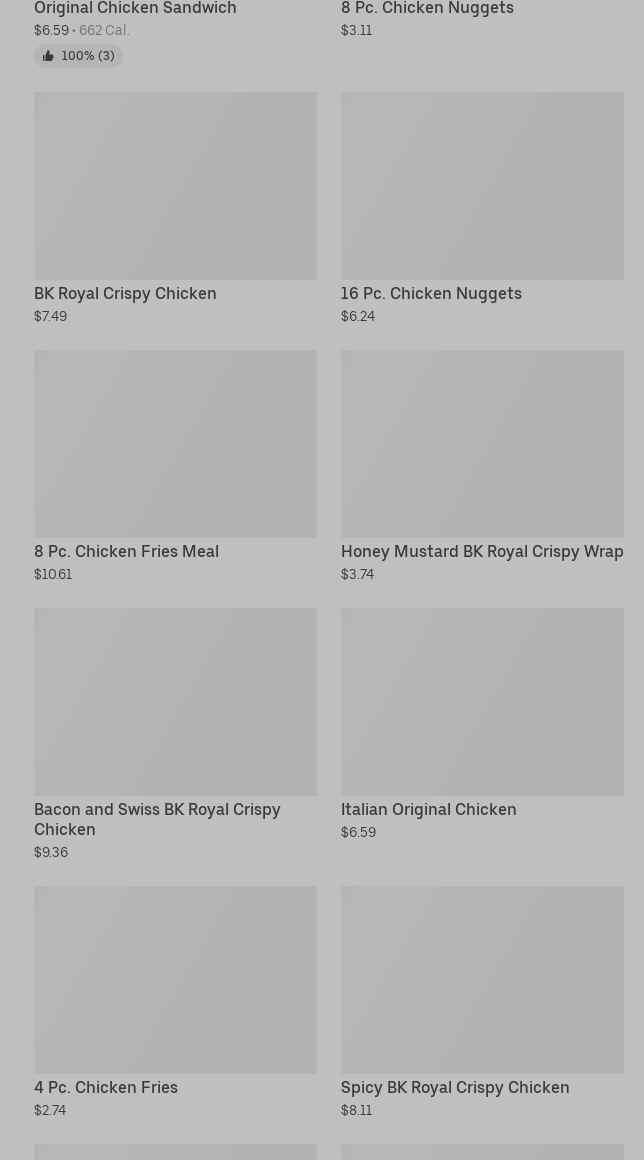Open the 4 Pc. Chicken Fries item
Screen dimensions: 644x1160
(175, 1002)
